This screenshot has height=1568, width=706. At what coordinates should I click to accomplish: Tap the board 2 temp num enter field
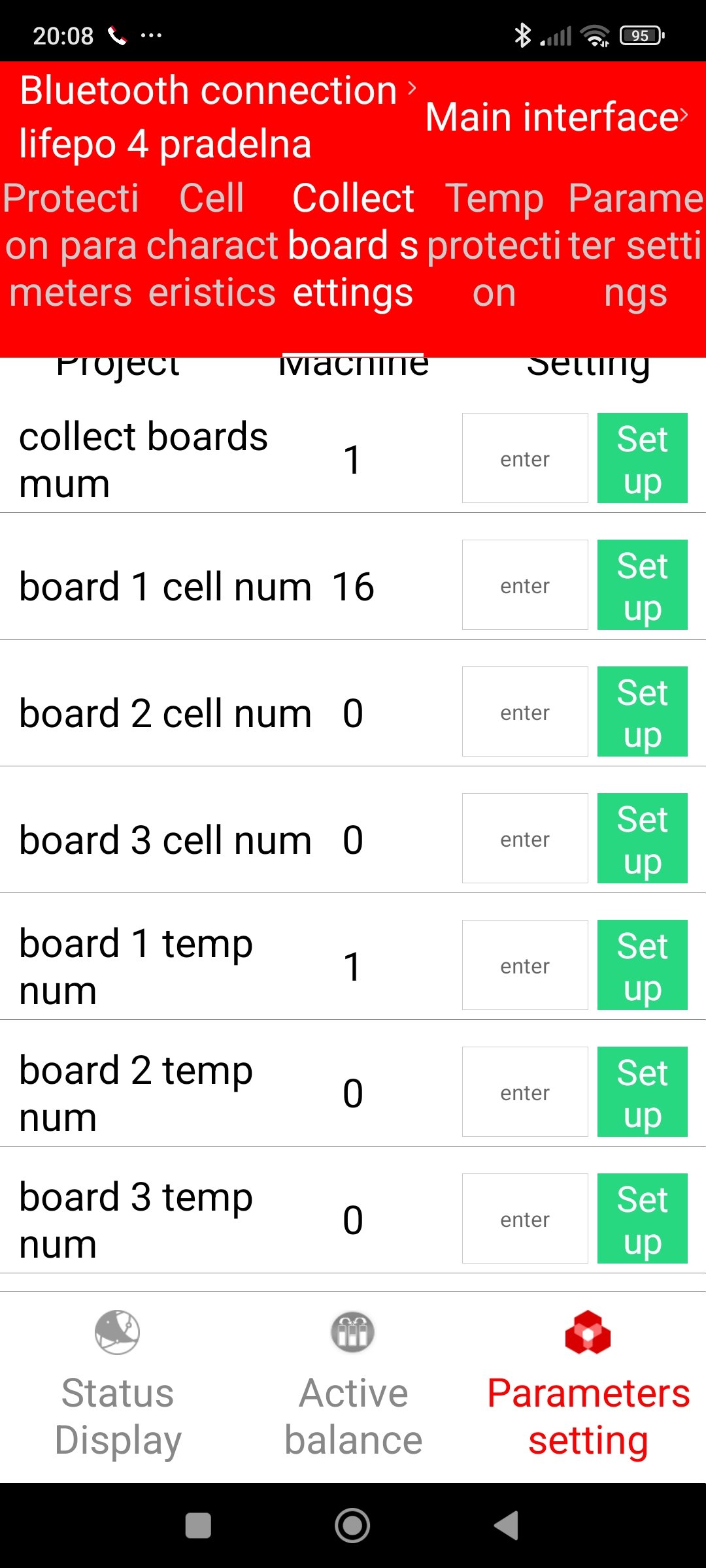[525, 1092]
